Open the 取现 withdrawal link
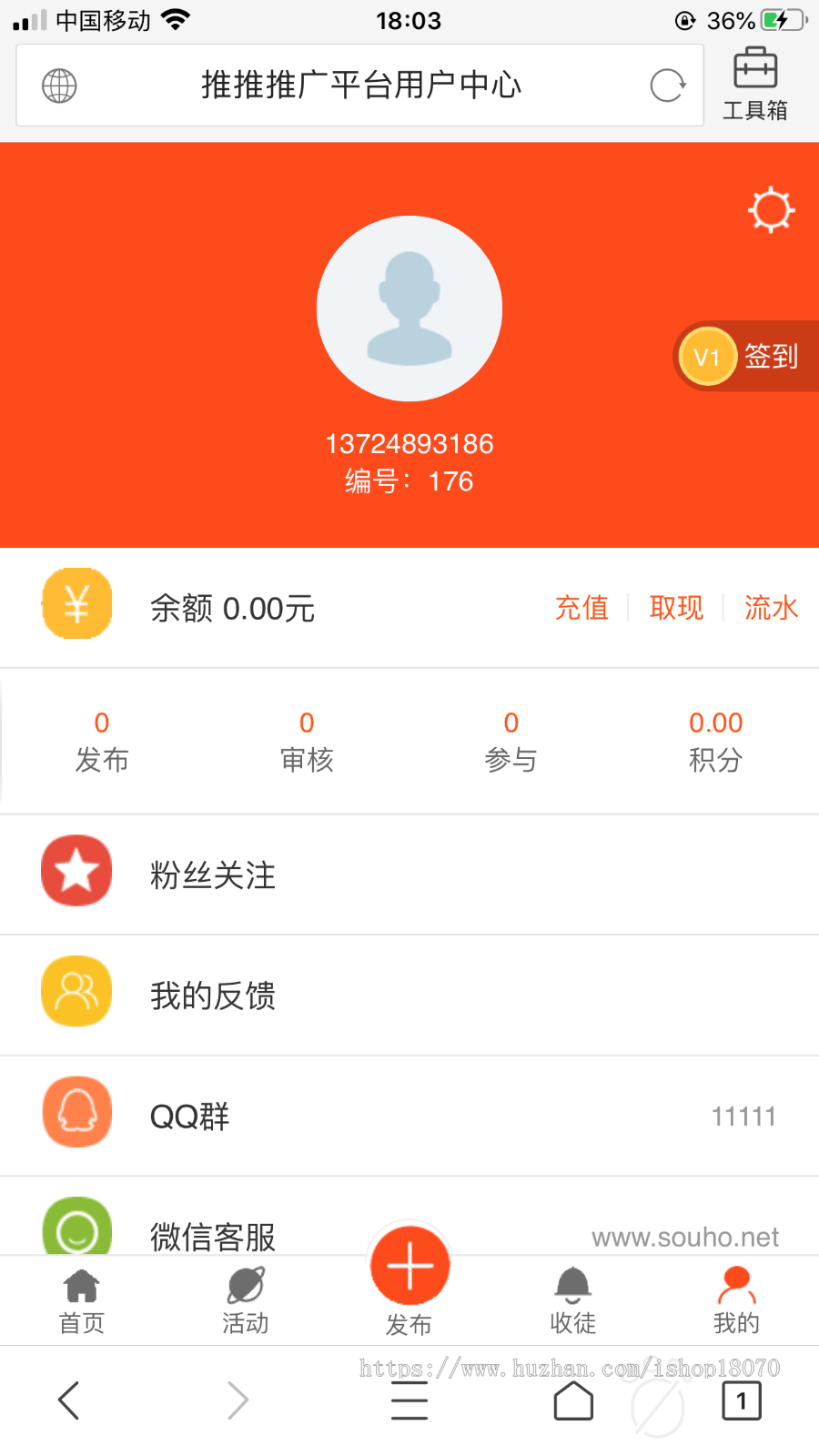 [x=676, y=608]
